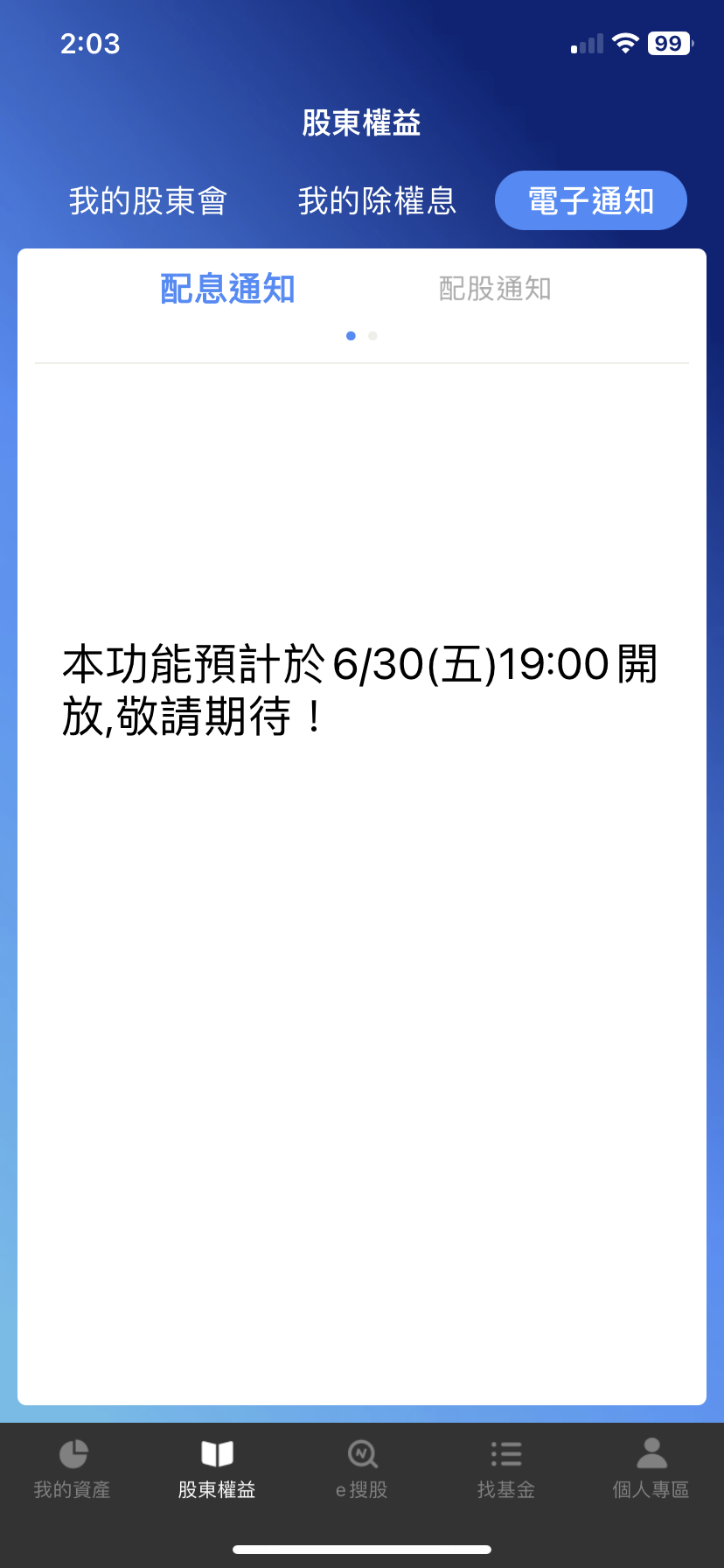Open the 配息通知 sub-tab
The width and height of the screenshot is (724, 1568).
click(227, 289)
